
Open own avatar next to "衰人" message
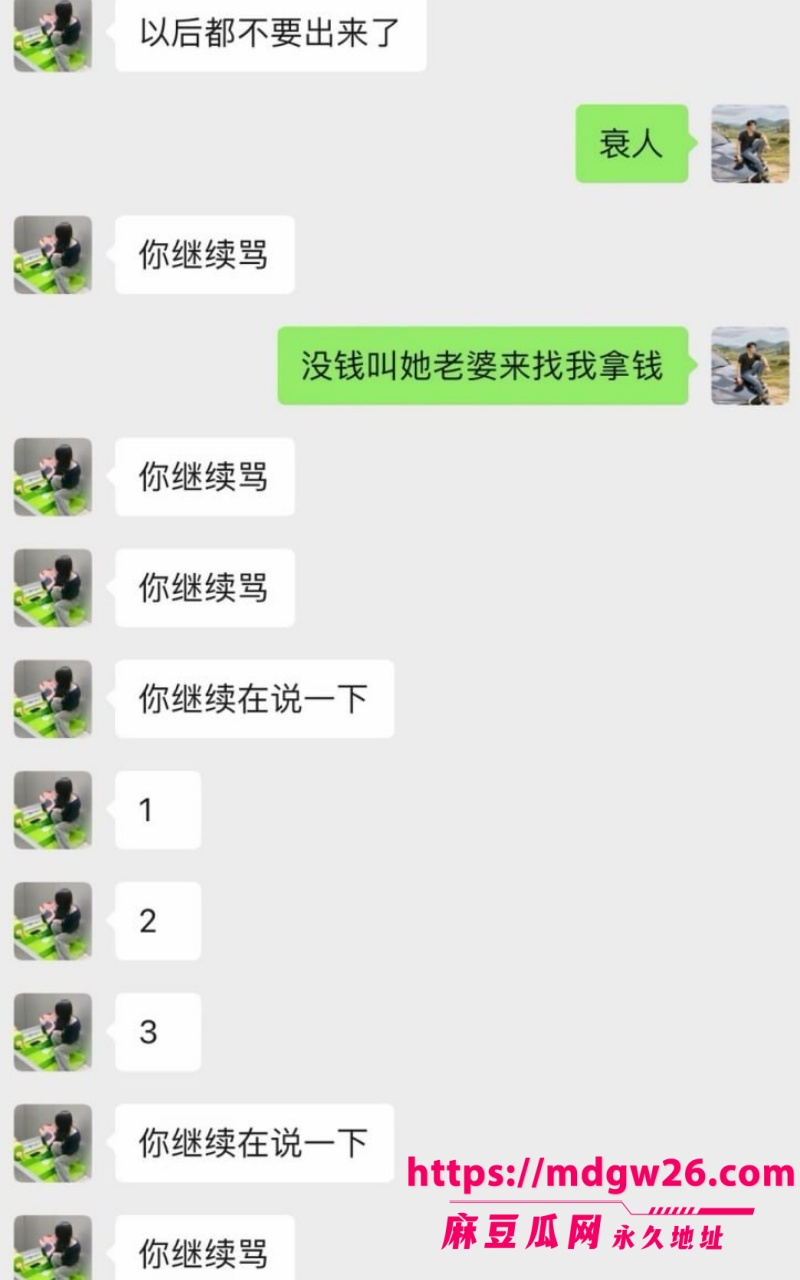[750, 144]
